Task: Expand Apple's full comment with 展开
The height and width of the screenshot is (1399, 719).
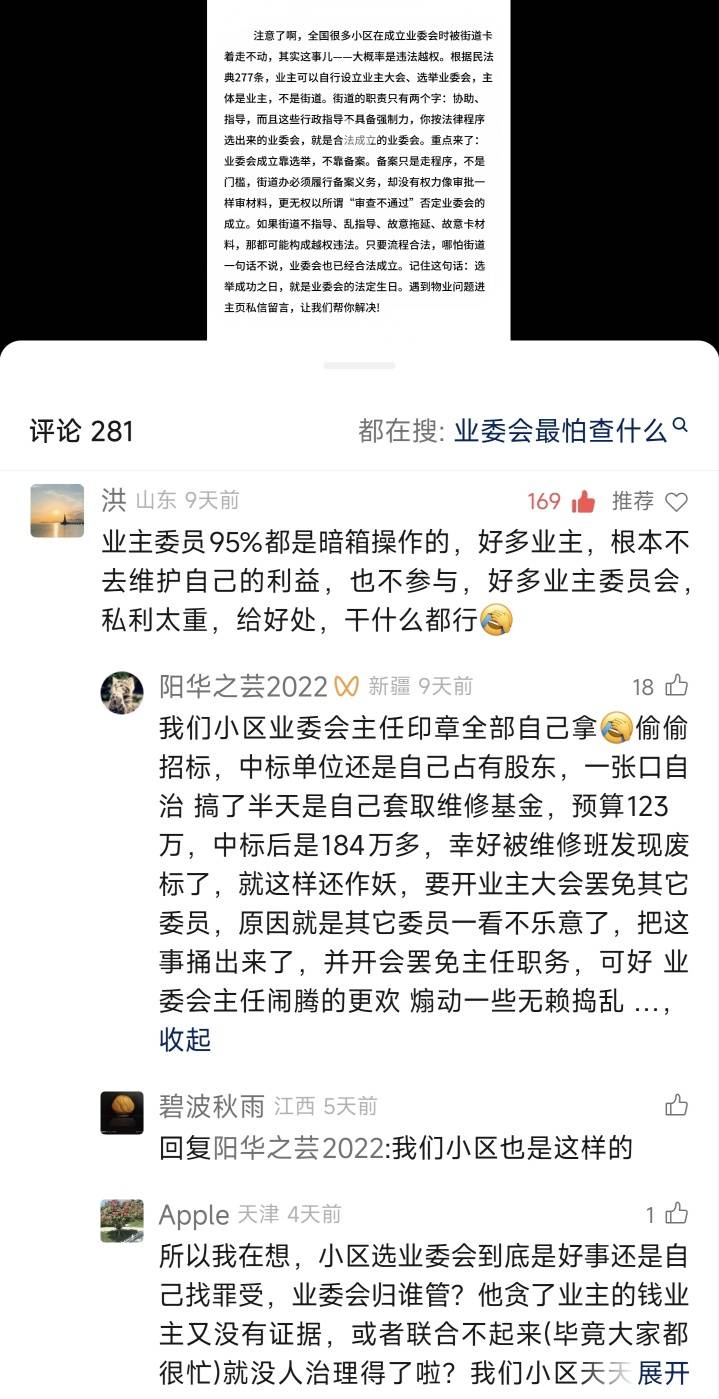Action: point(663,1372)
